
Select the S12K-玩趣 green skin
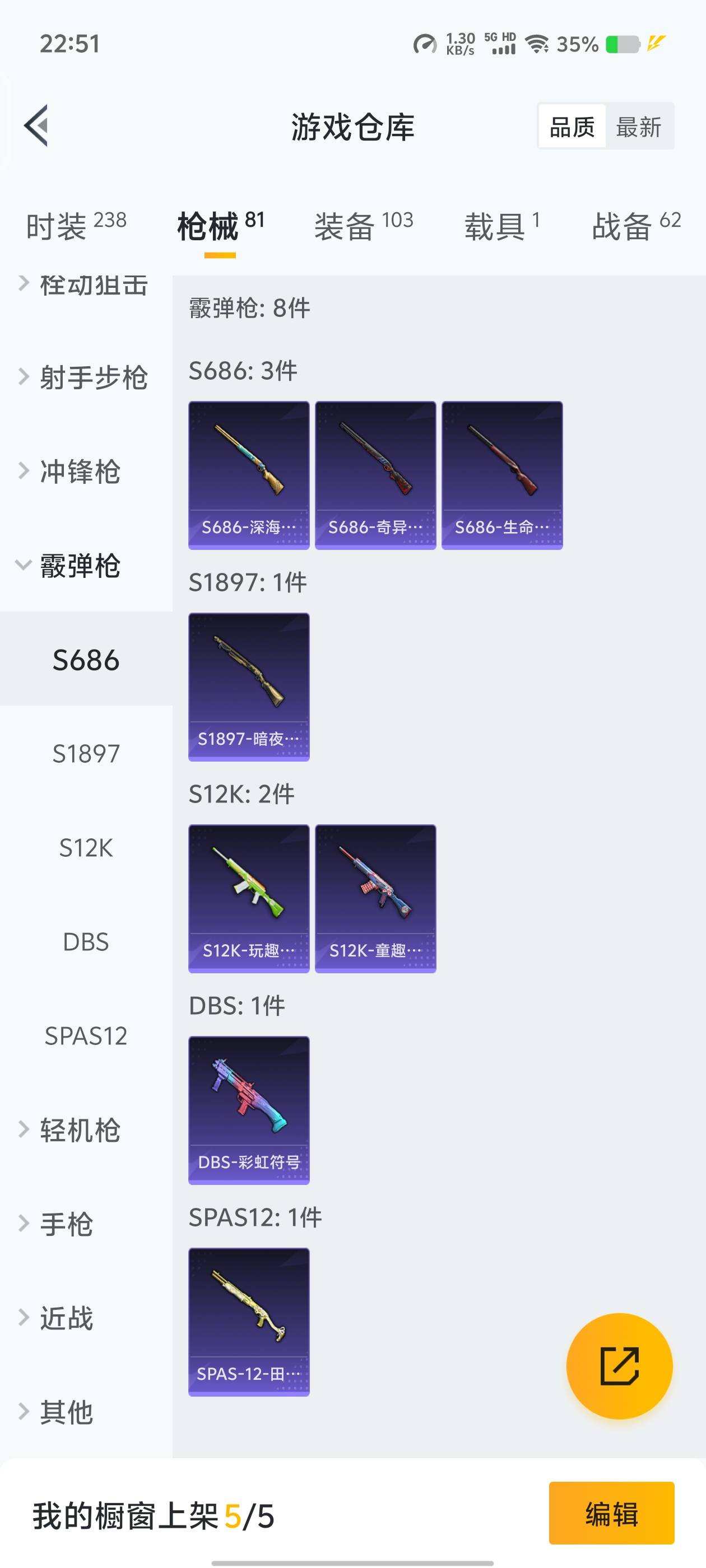(x=249, y=897)
